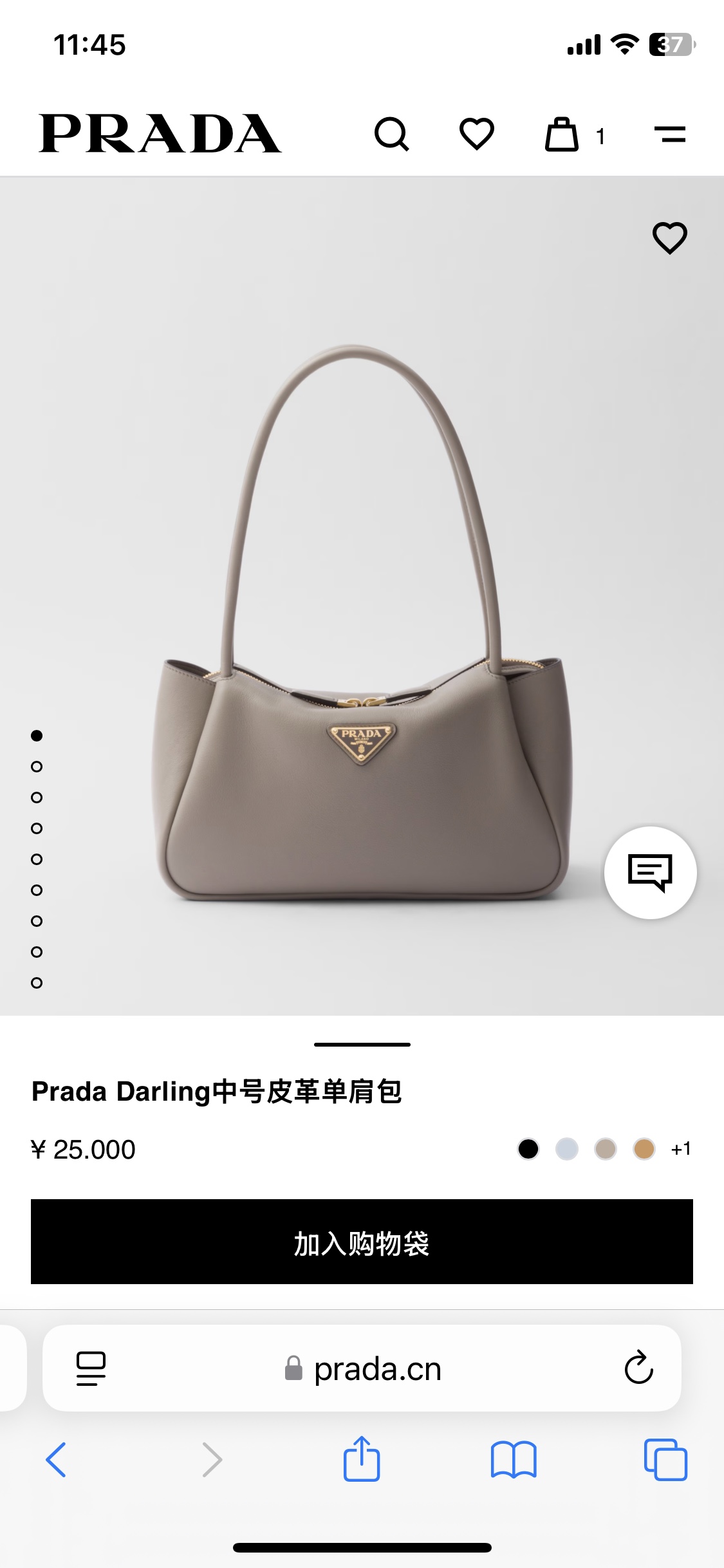Share this product page
Image resolution: width=724 pixels, height=1568 pixels.
tap(362, 1459)
